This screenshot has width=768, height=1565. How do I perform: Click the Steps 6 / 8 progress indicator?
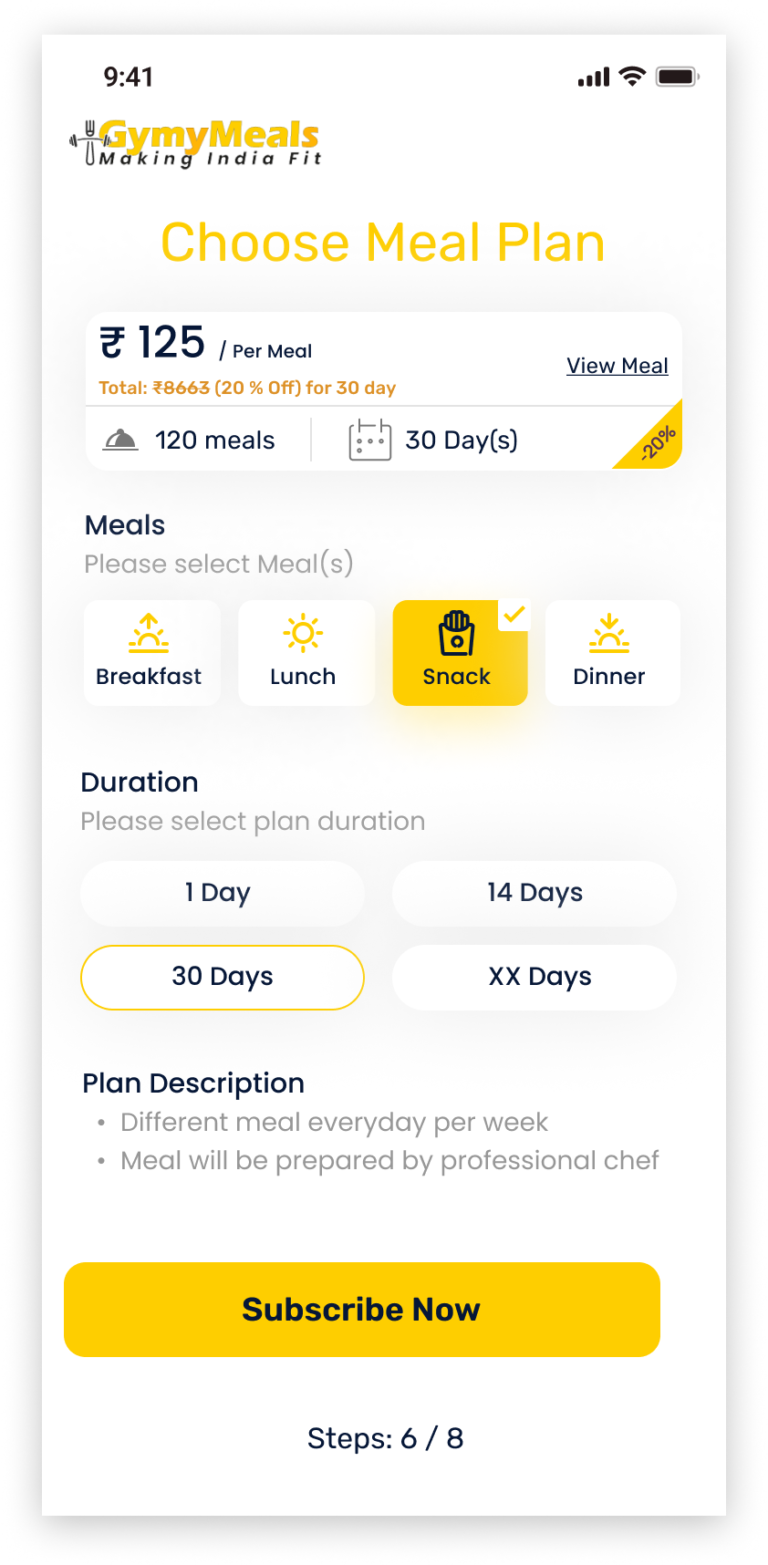pos(384,1437)
